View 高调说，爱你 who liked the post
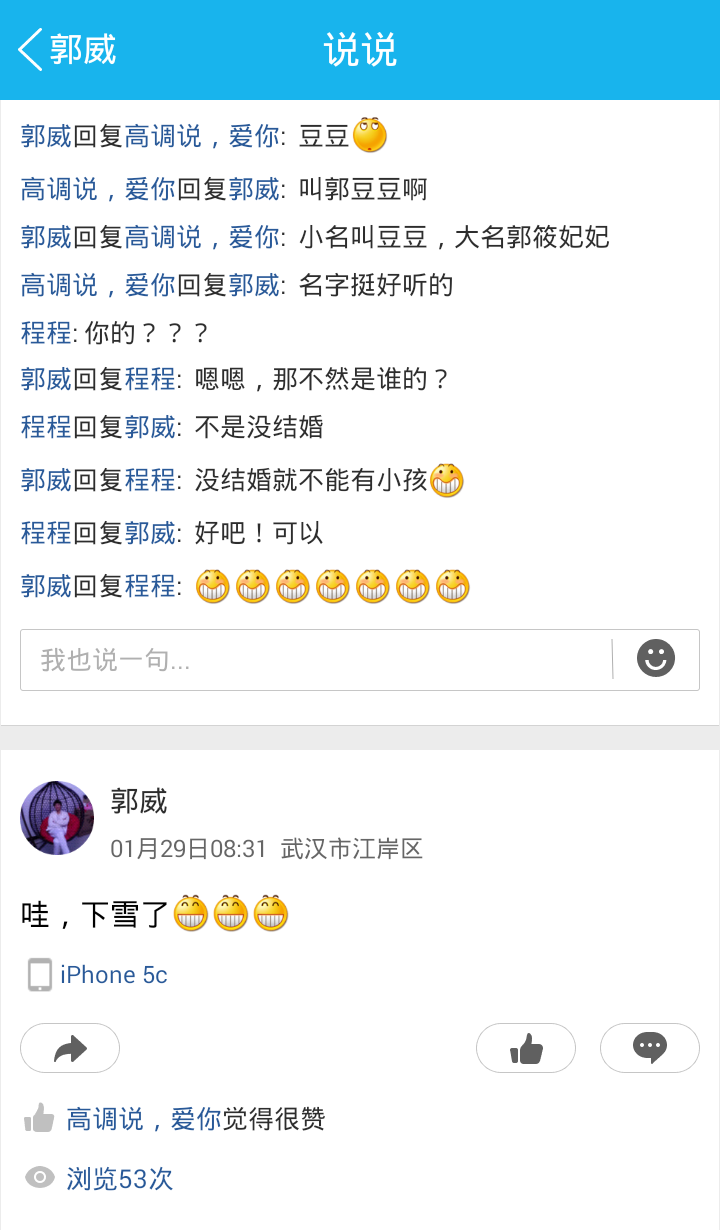This screenshot has height=1230, width=720. pyautogui.click(x=143, y=1119)
